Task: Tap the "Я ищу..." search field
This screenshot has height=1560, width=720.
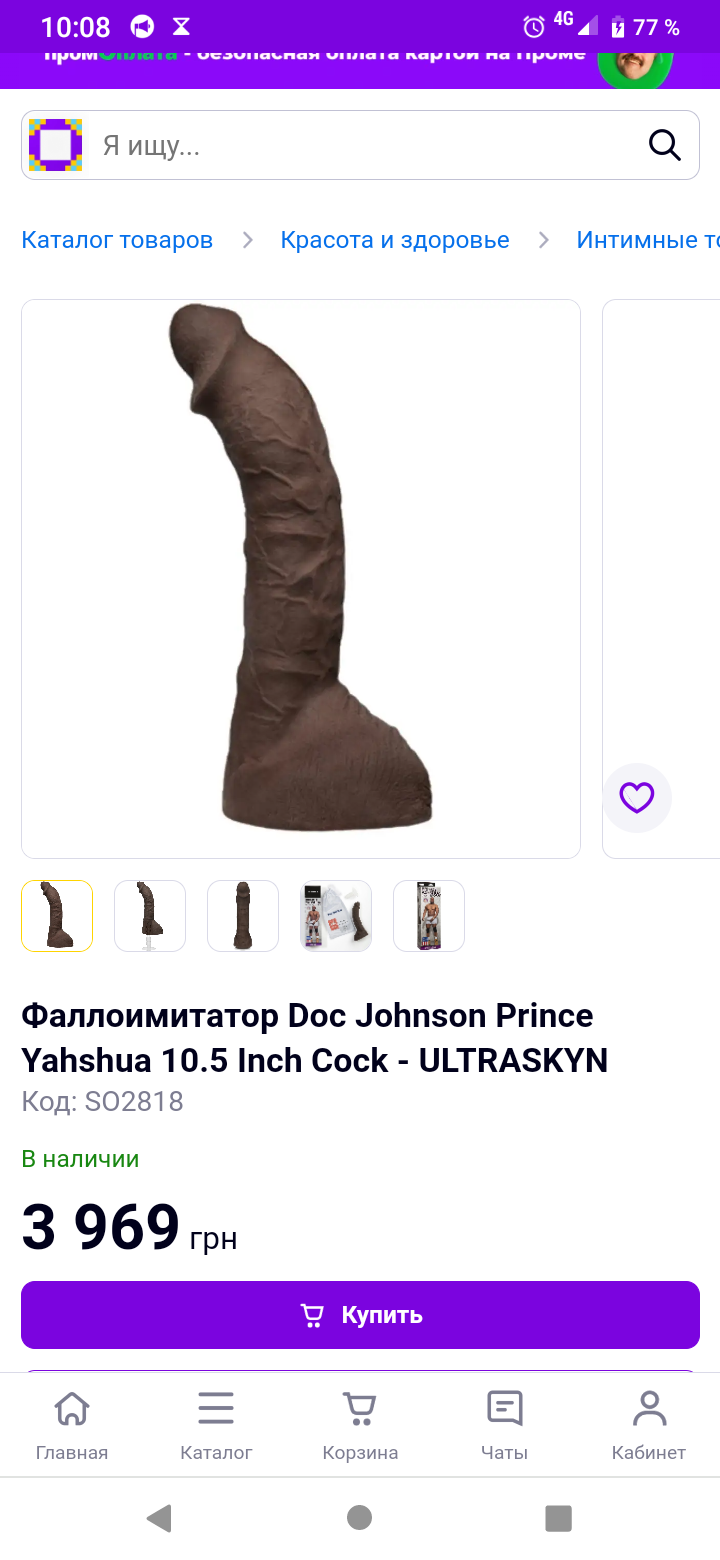Action: [360, 146]
